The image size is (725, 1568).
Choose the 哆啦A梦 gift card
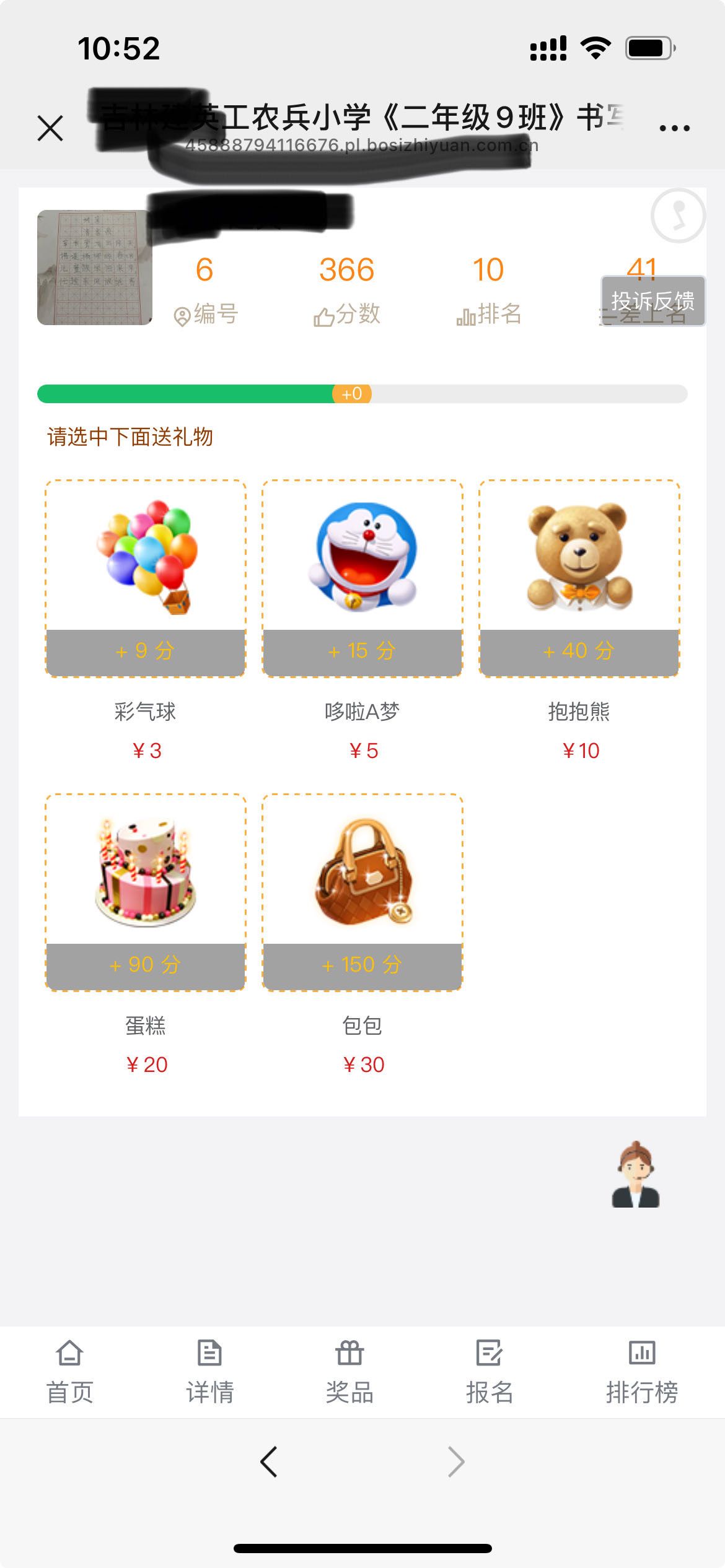coord(362,578)
